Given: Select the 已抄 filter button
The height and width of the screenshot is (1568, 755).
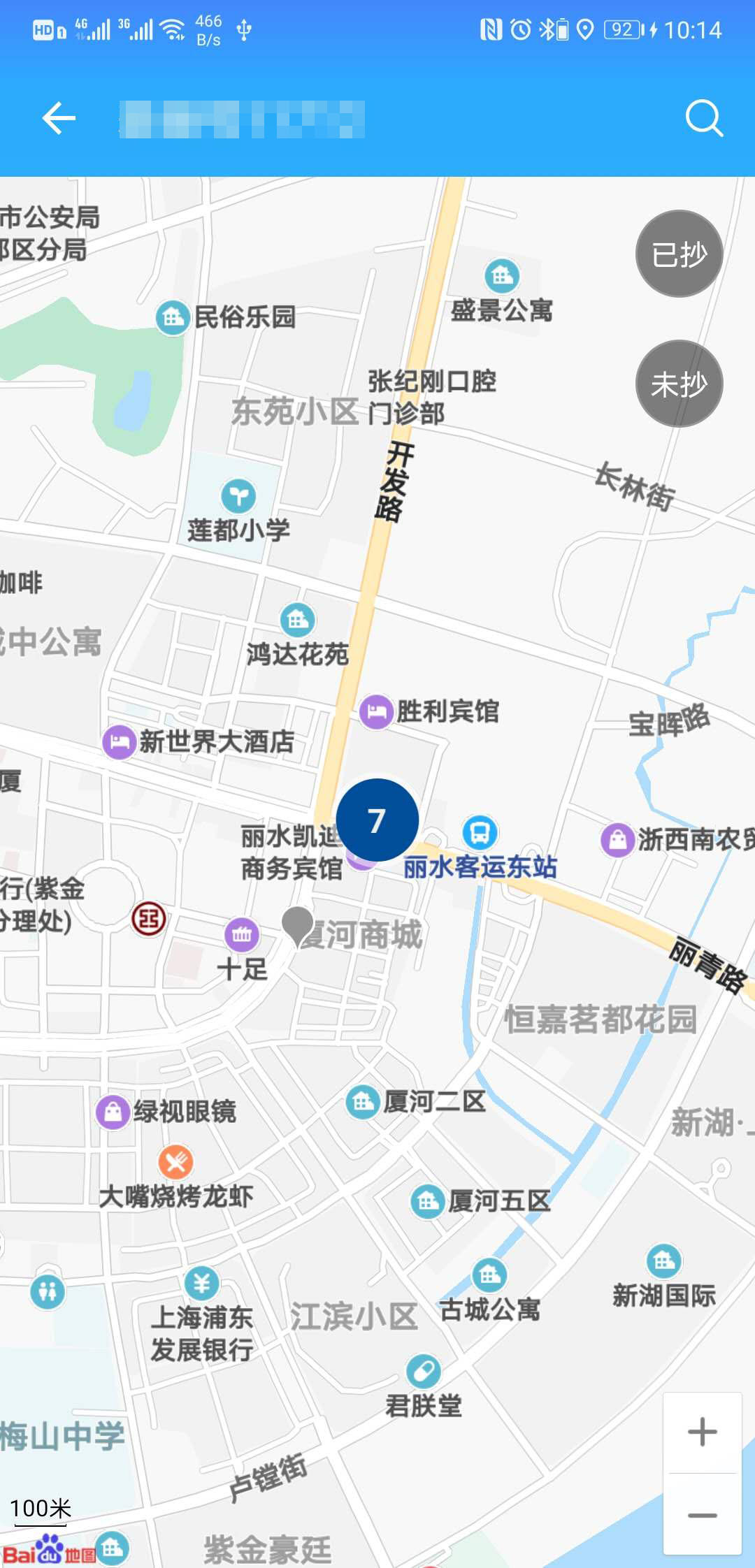Looking at the screenshot, I should coord(679,254).
